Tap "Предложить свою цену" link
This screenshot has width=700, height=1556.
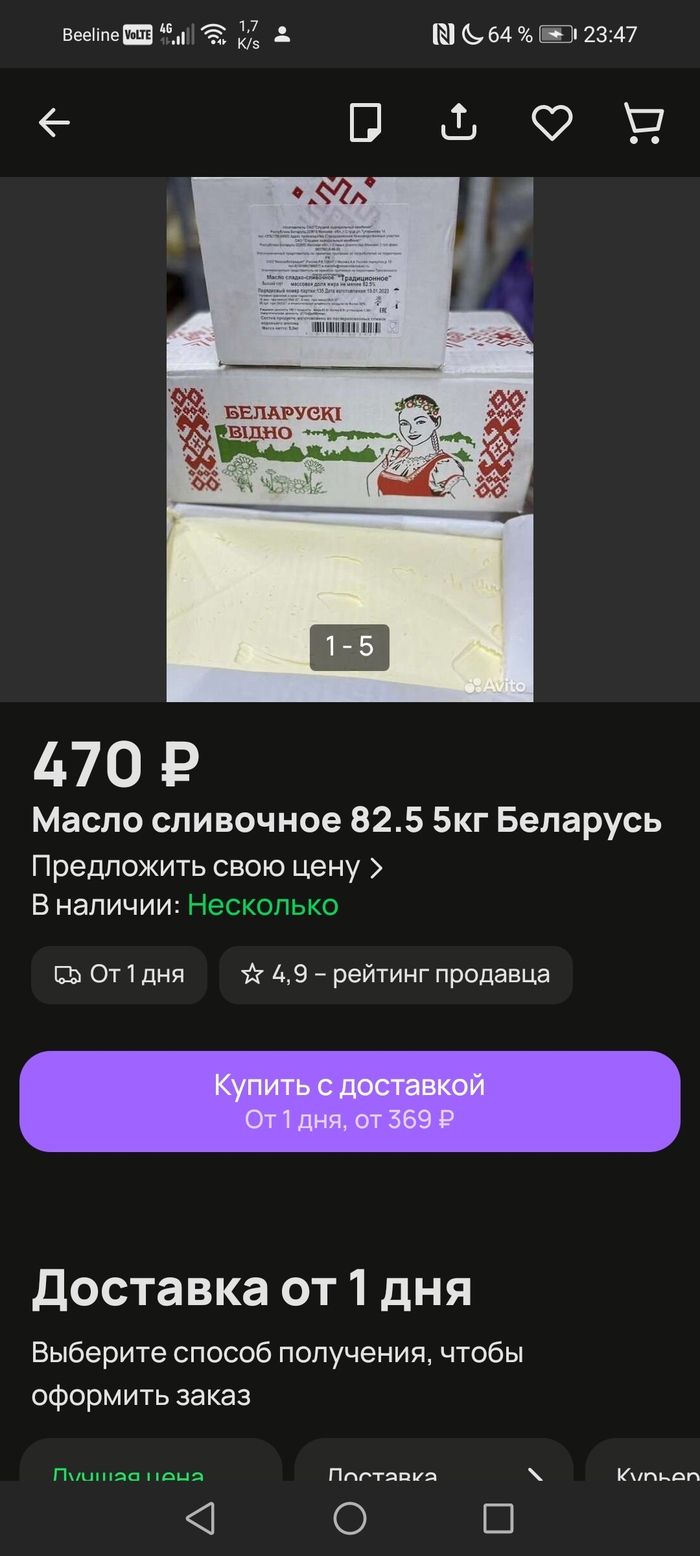pyautogui.click(x=207, y=866)
